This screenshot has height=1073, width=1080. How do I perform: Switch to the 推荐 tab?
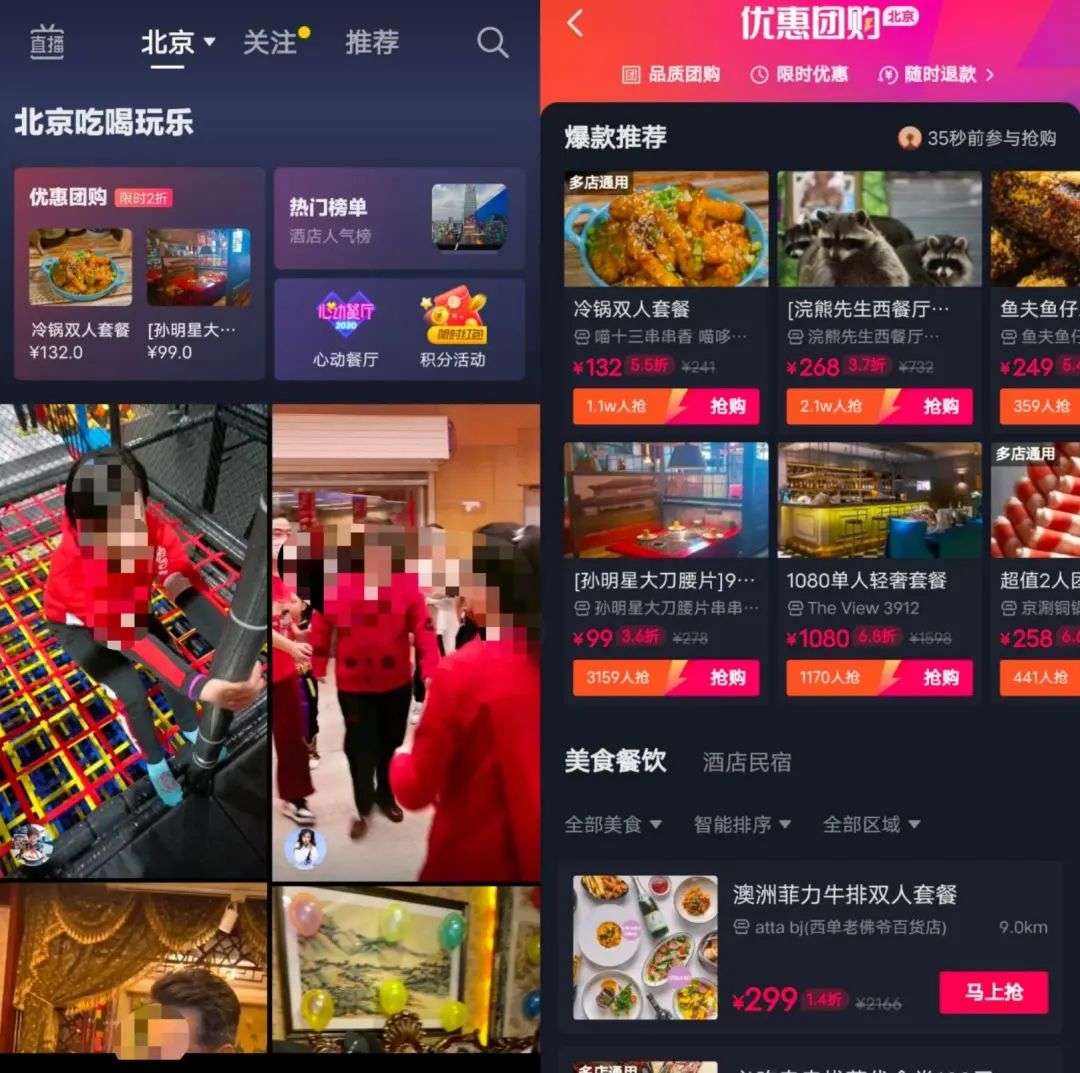pyautogui.click(x=372, y=42)
